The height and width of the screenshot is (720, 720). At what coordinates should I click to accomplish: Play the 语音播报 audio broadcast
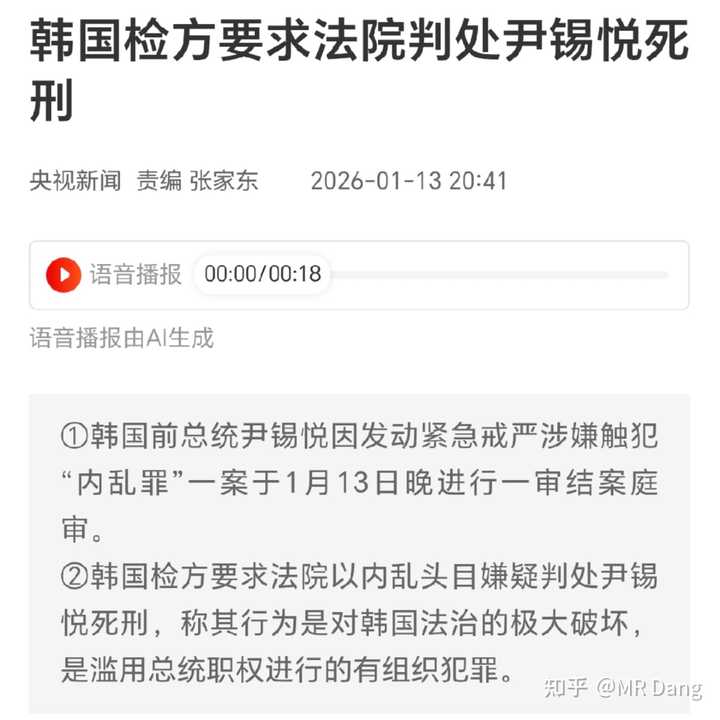[x=64, y=274]
